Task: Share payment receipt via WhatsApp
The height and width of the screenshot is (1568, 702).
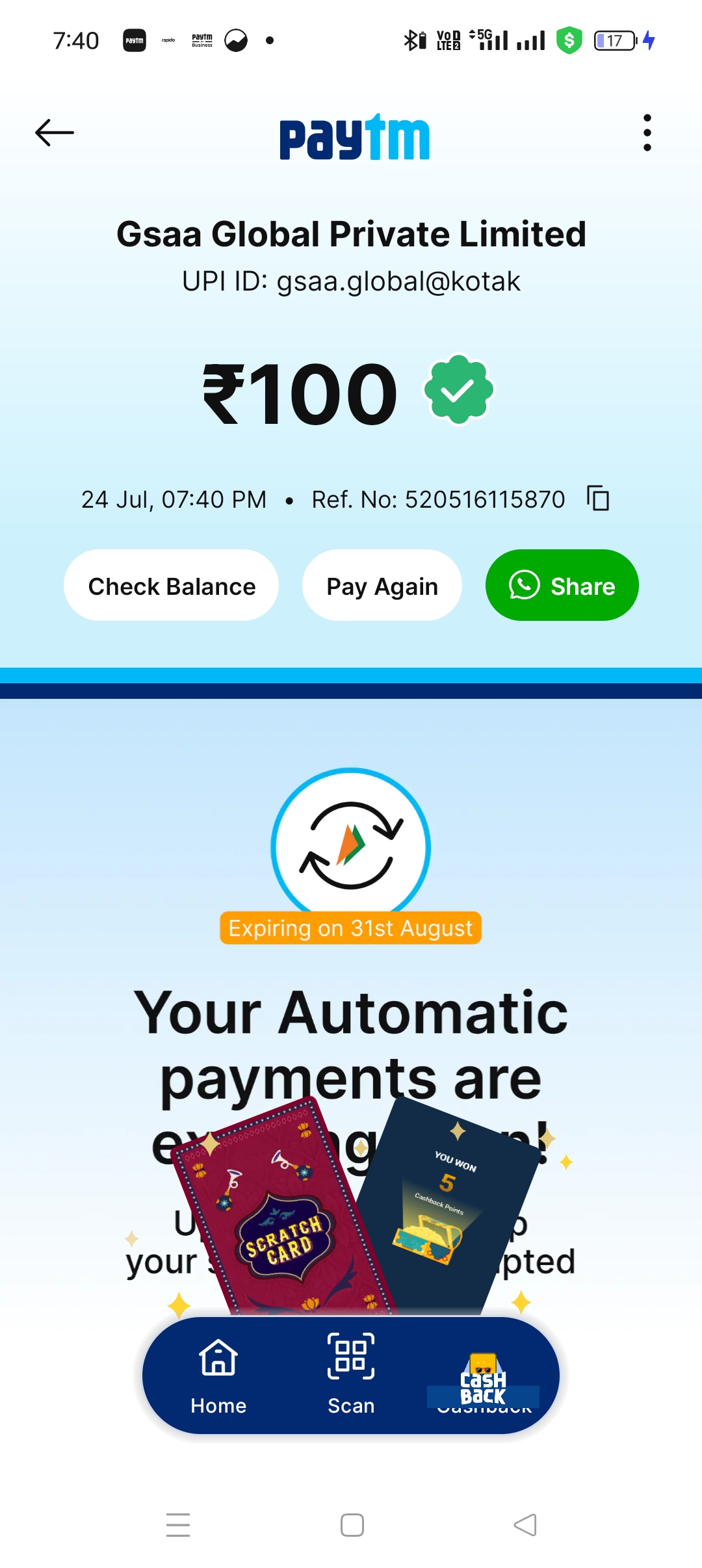Action: (x=562, y=586)
